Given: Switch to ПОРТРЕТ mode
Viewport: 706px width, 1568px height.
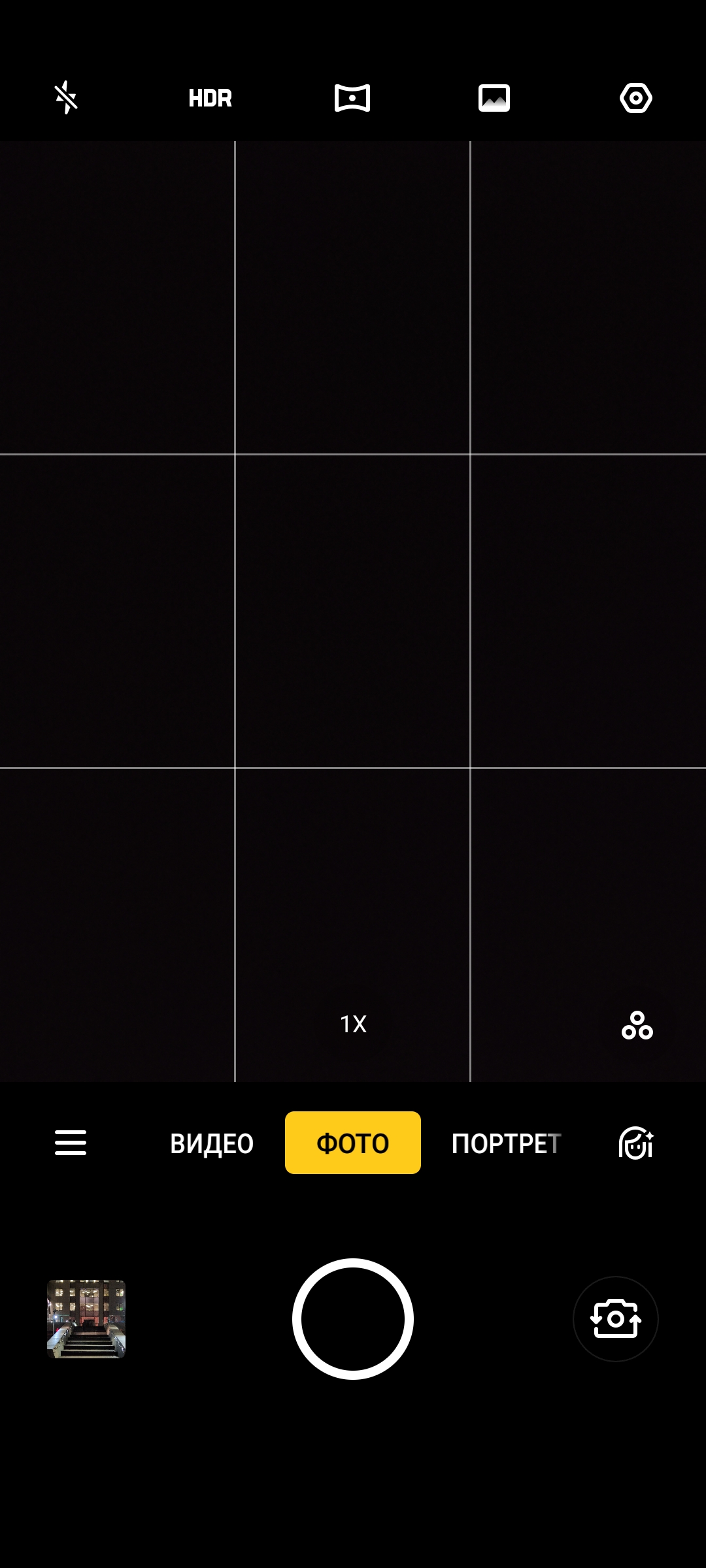Looking at the screenshot, I should [x=506, y=1143].
